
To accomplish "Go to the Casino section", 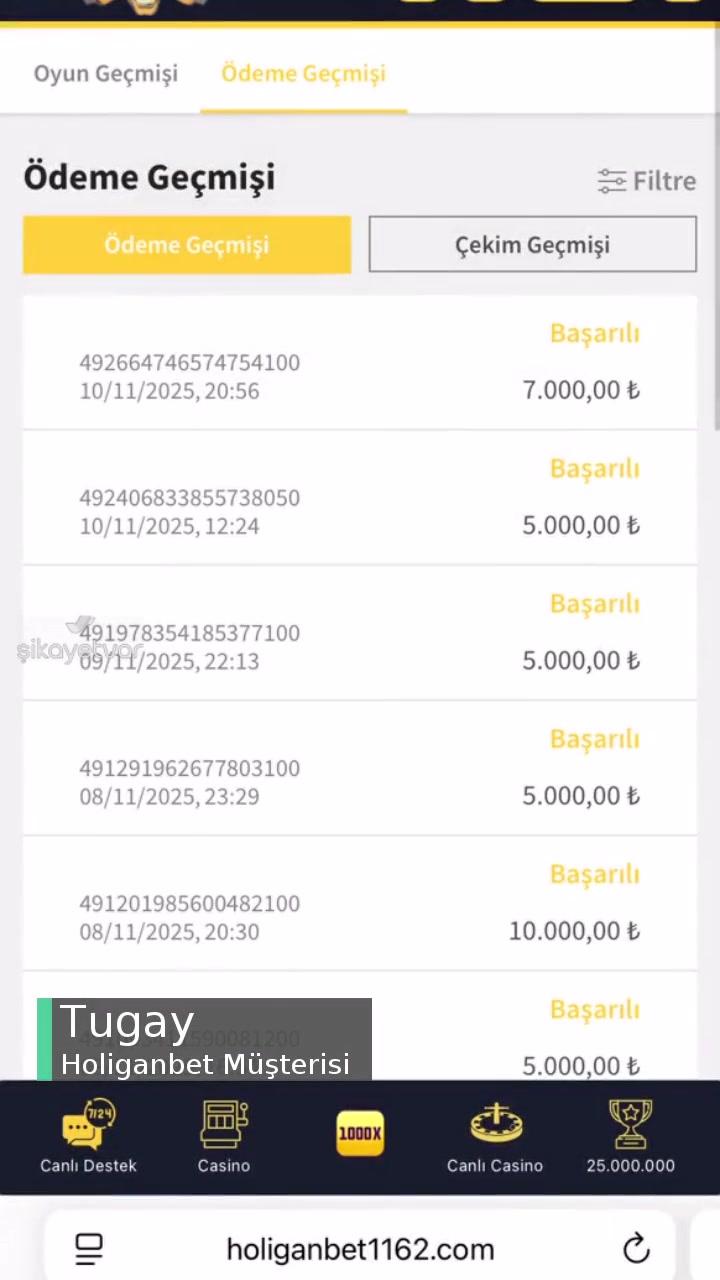I will [x=224, y=1137].
